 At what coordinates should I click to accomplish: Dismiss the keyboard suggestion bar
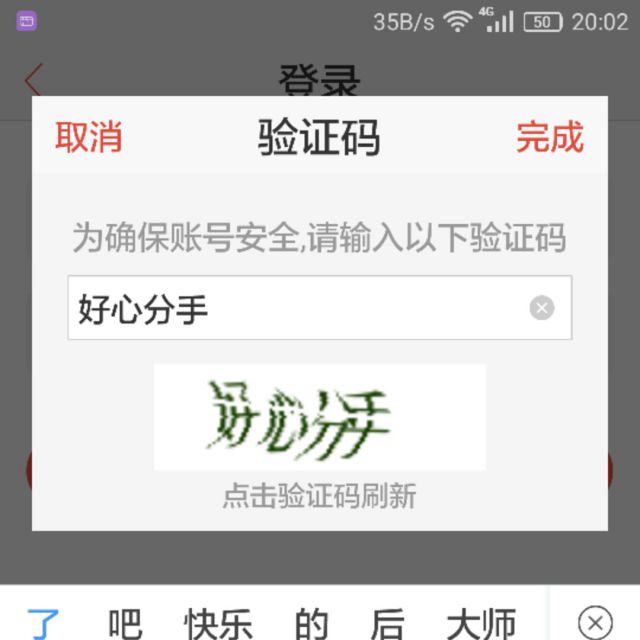click(x=595, y=623)
